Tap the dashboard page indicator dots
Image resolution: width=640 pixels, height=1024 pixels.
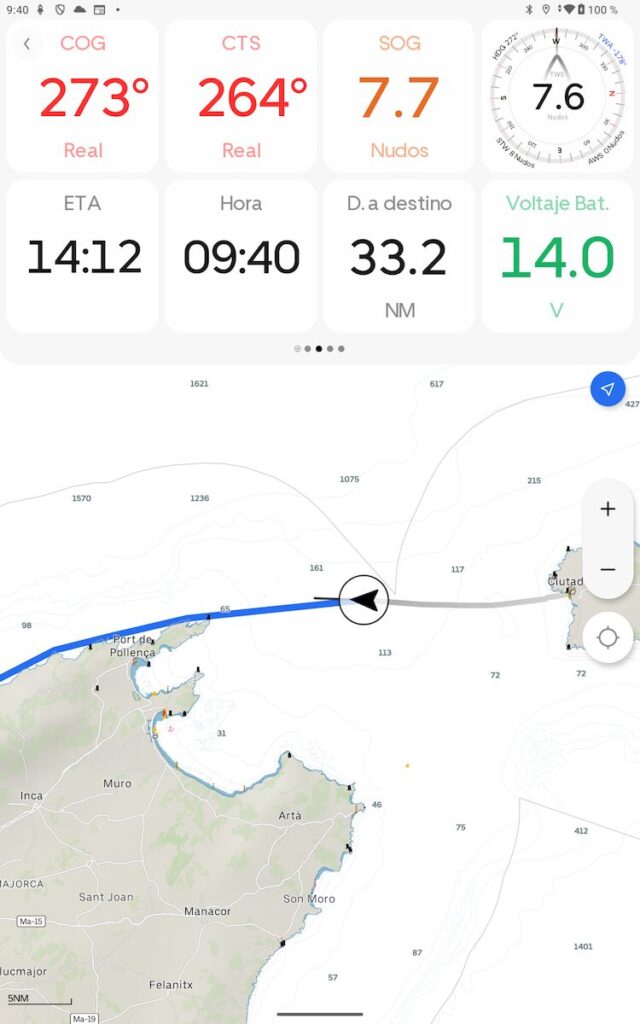tap(320, 349)
